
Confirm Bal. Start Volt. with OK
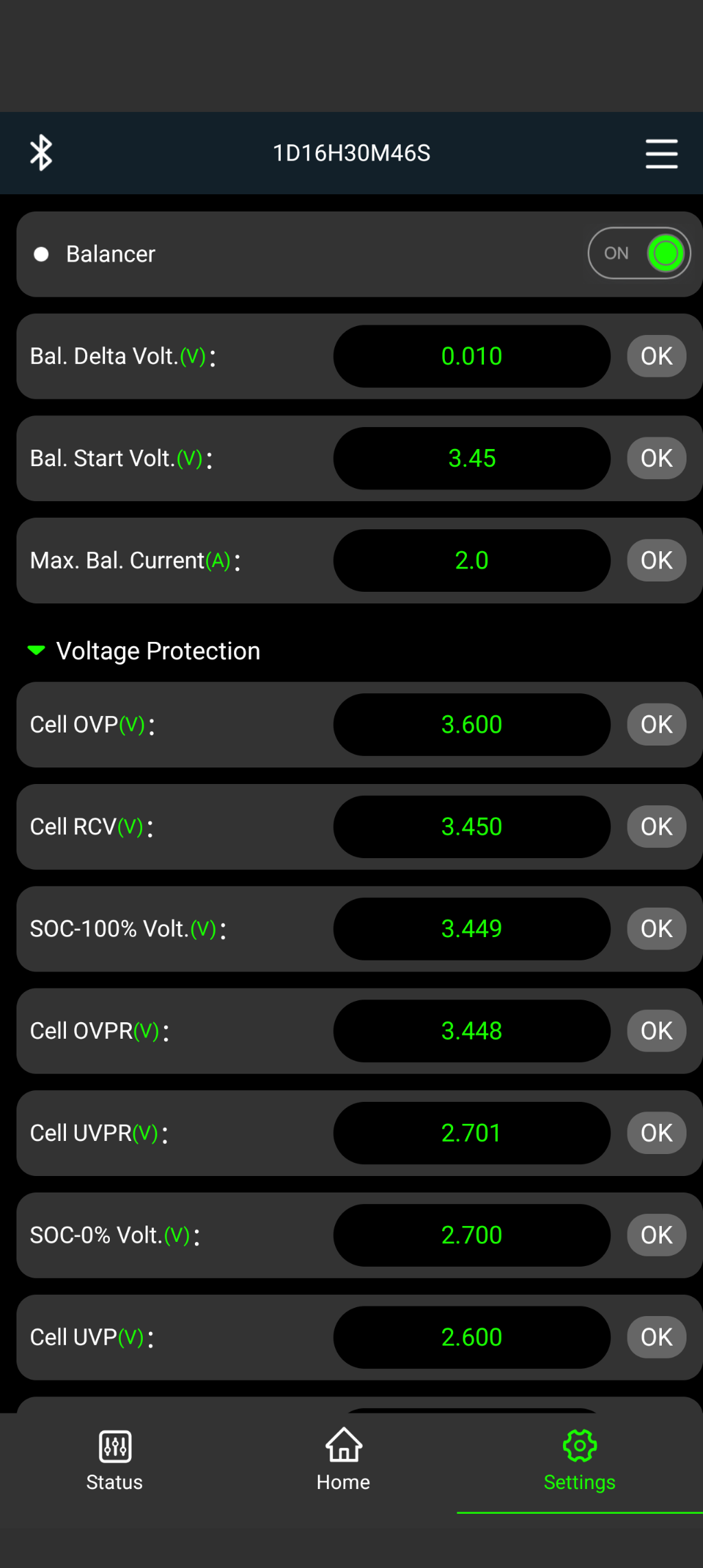[x=656, y=458]
